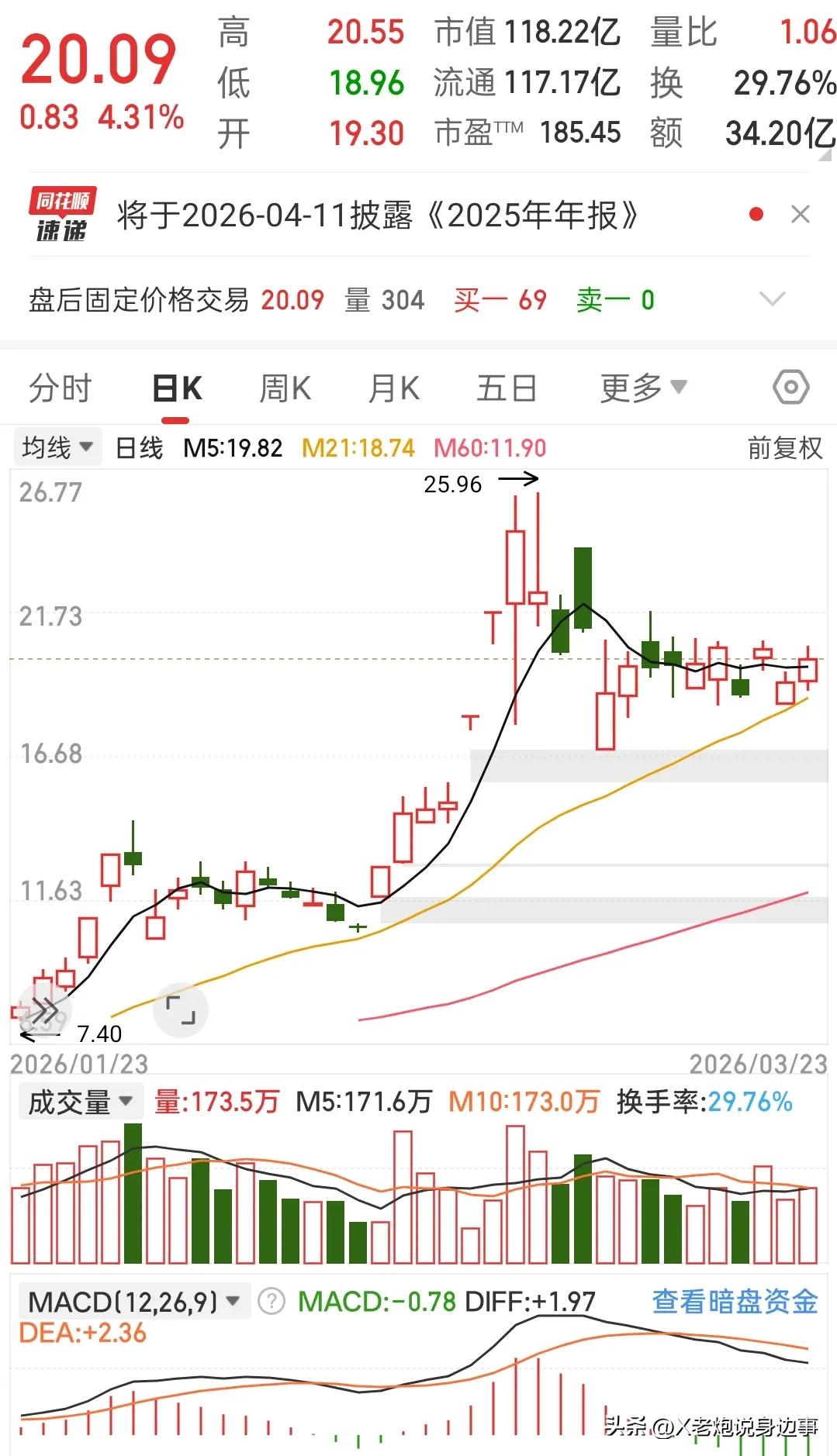Open the 成交量 indicator dropdown
This screenshot has height=1456, width=837.
pos(81,1102)
